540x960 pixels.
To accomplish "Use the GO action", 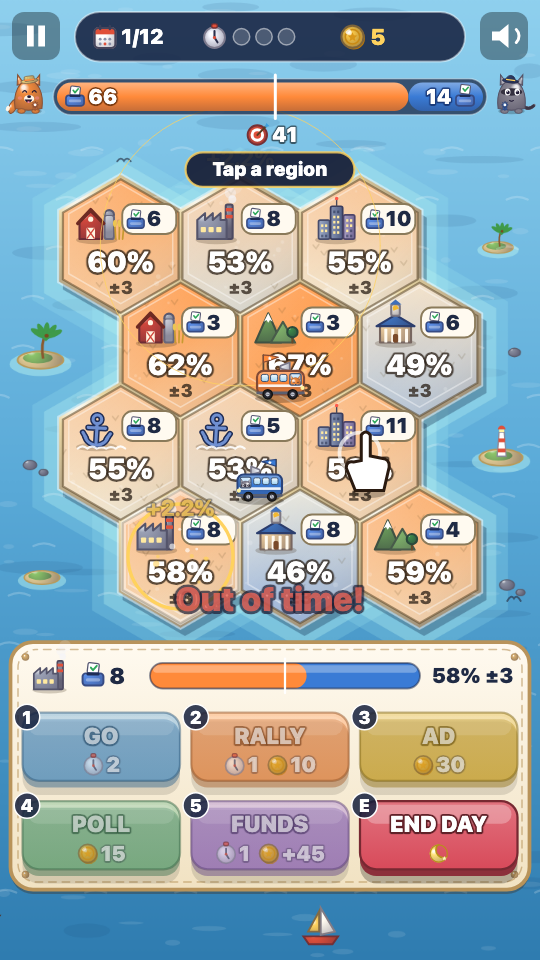I will coord(101,748).
